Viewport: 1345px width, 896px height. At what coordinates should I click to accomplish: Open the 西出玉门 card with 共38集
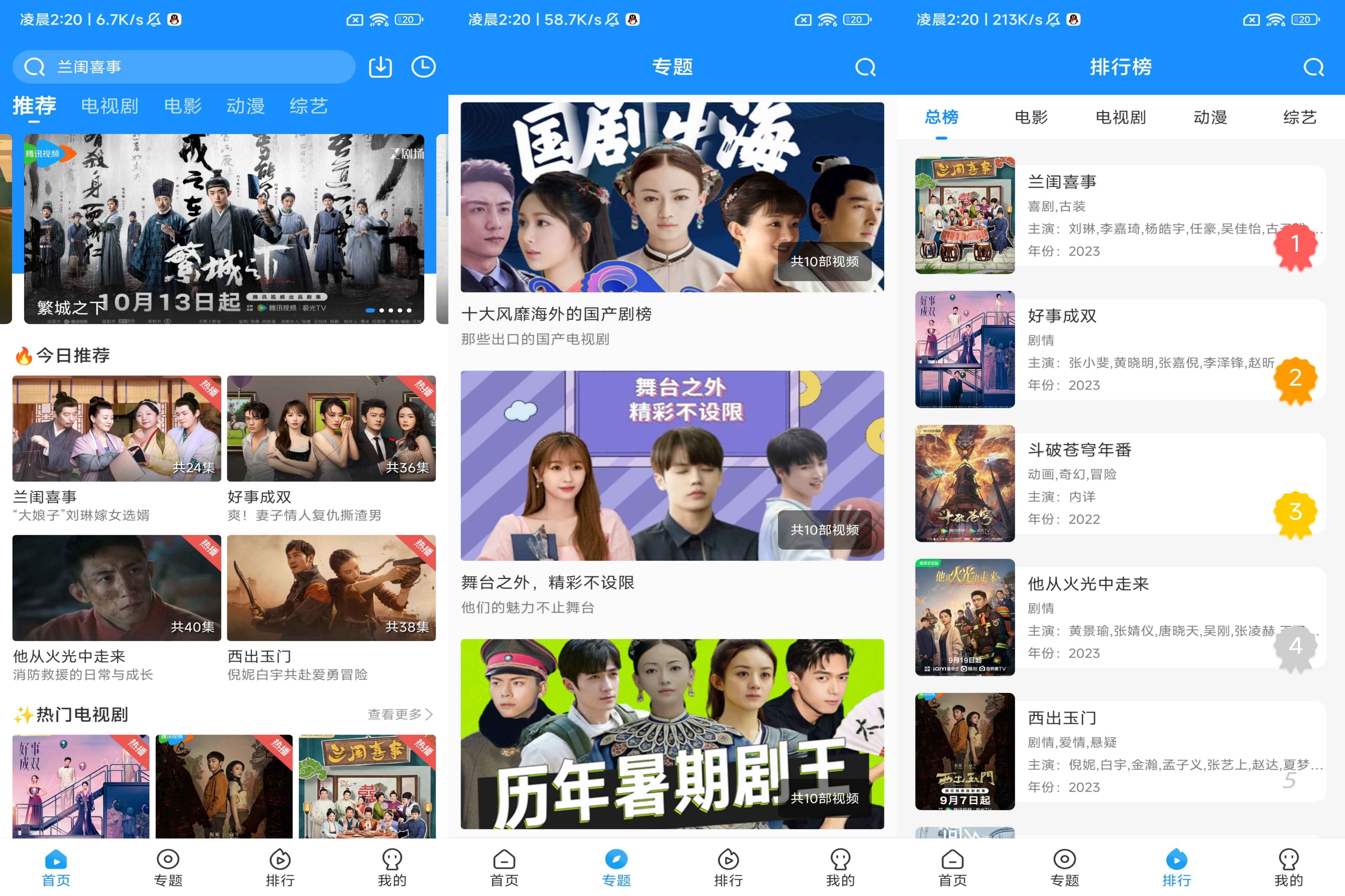331,588
